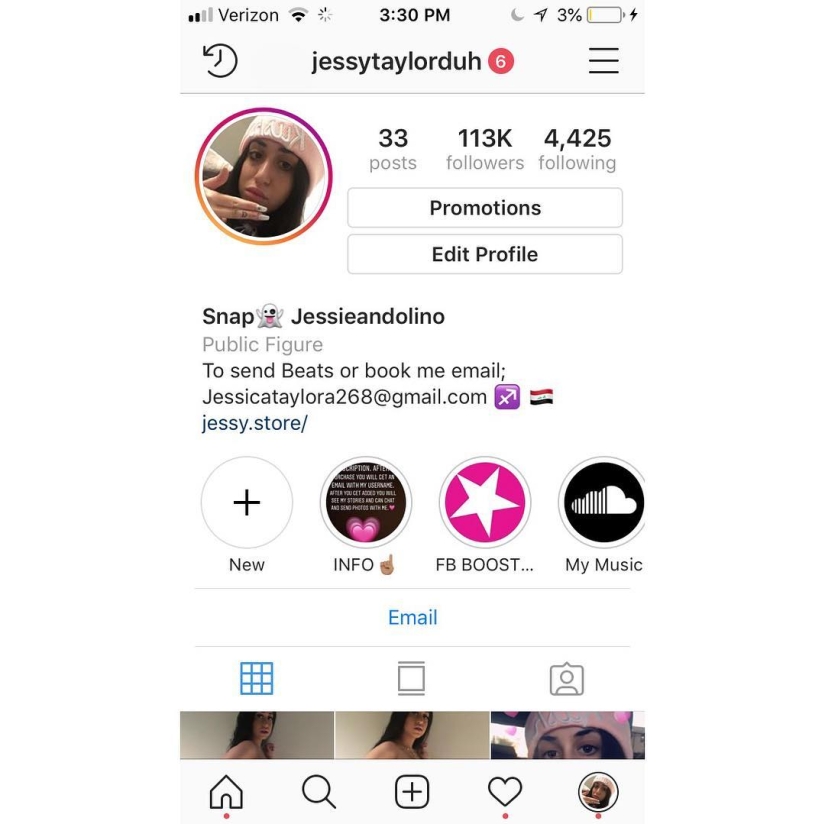Switch to the grid posts view
Viewport: 825px width, 824px height.
tap(257, 679)
